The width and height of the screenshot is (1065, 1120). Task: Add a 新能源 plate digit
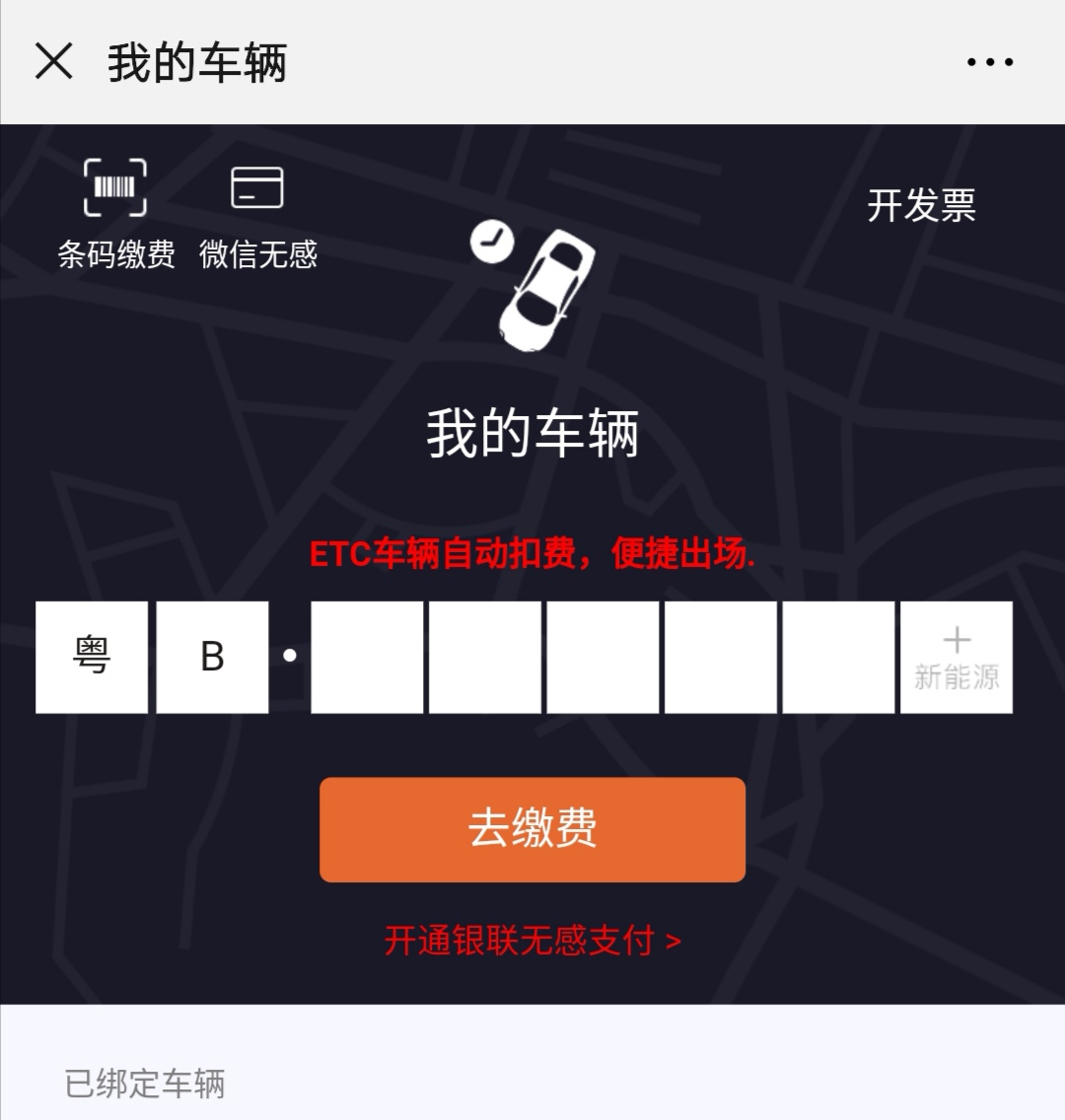(956, 657)
